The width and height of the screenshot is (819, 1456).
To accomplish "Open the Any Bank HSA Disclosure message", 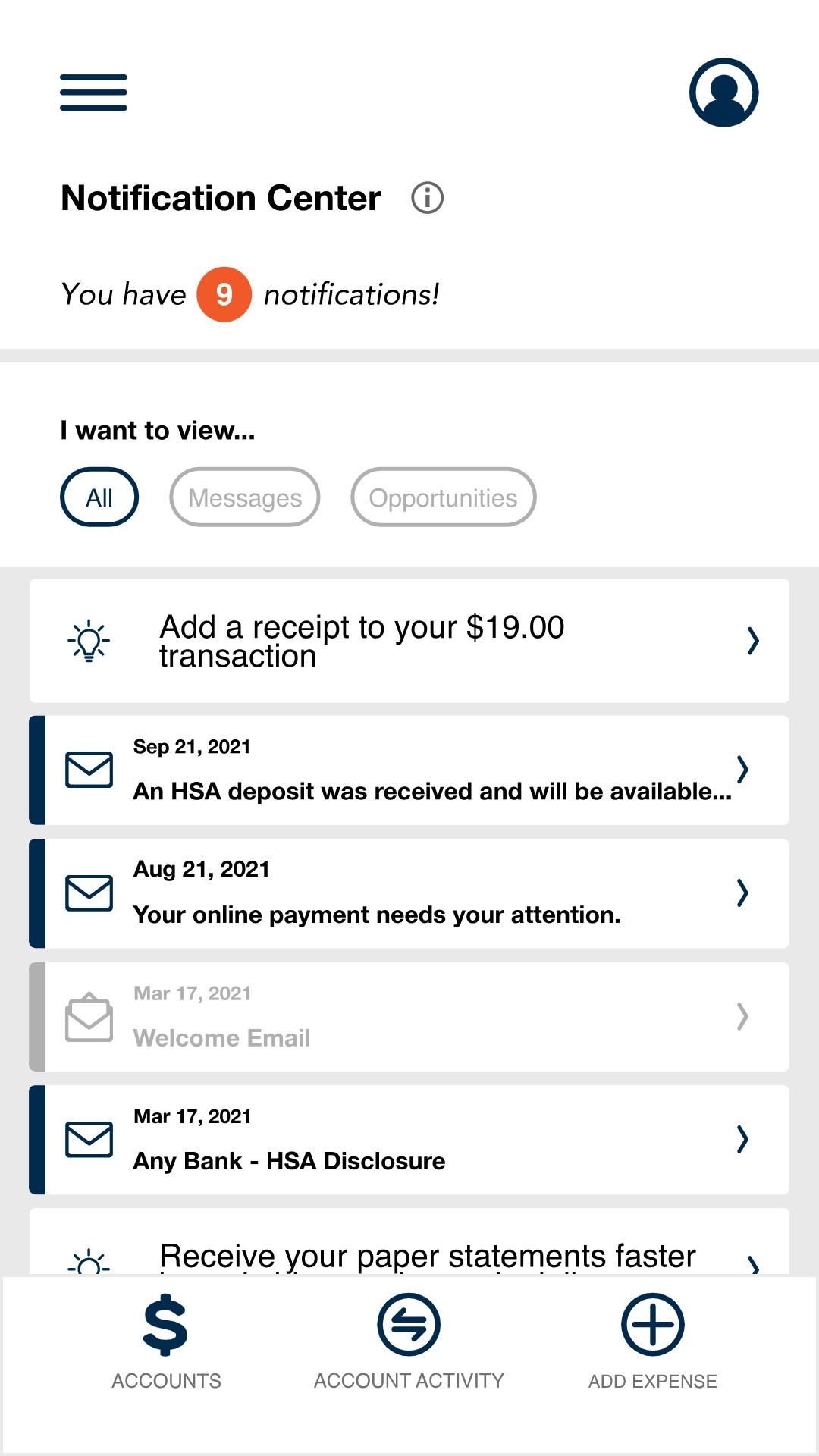I will (x=409, y=1140).
